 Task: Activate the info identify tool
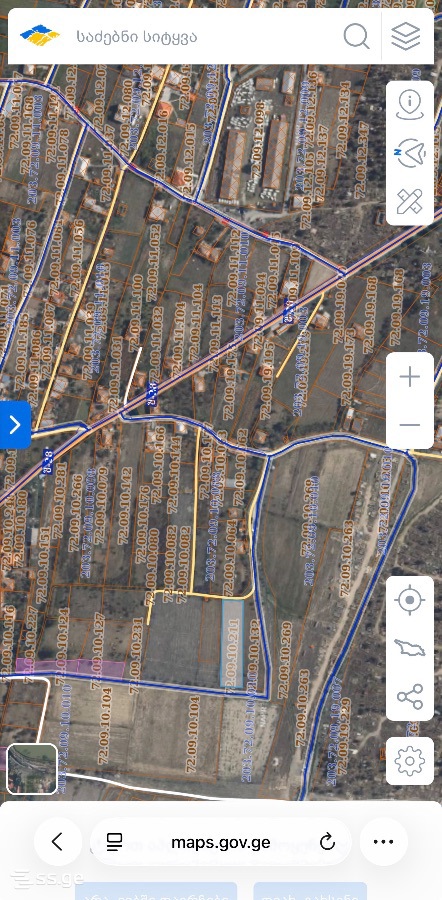click(x=410, y=104)
